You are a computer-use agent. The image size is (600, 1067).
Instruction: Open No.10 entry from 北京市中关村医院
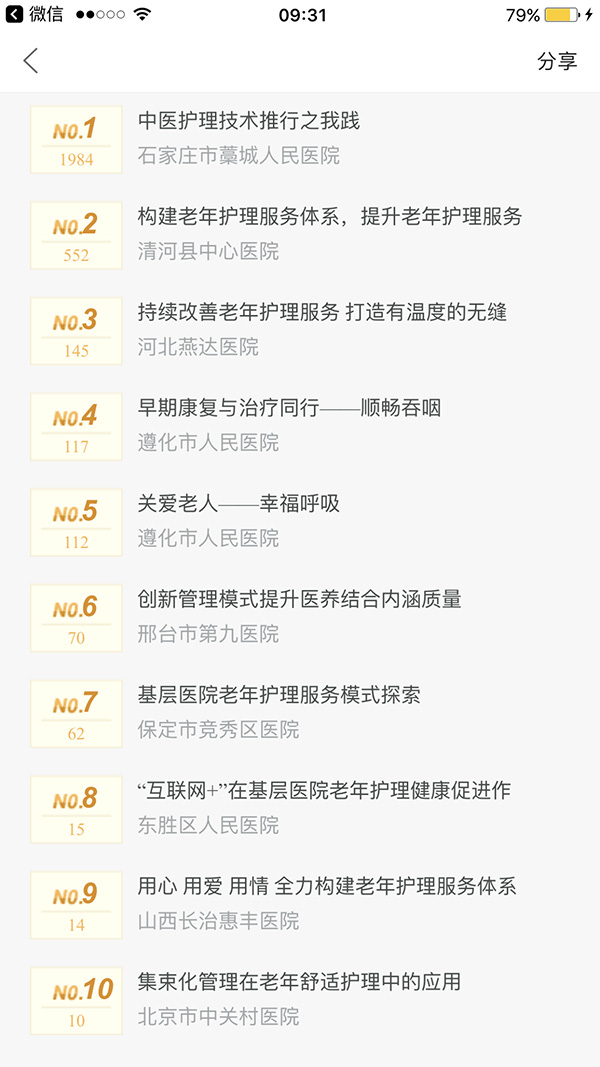[300, 1001]
